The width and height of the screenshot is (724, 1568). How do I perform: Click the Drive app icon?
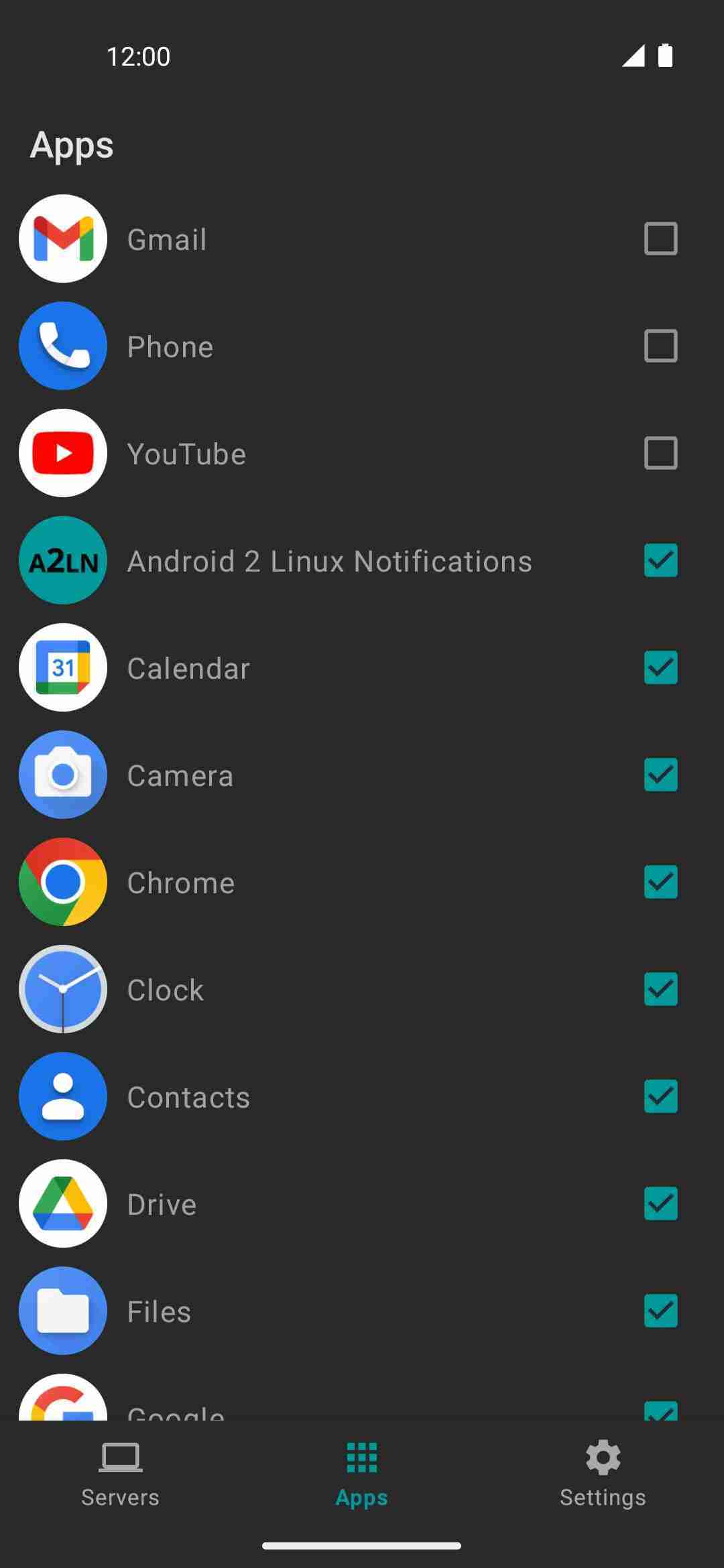coord(62,1203)
